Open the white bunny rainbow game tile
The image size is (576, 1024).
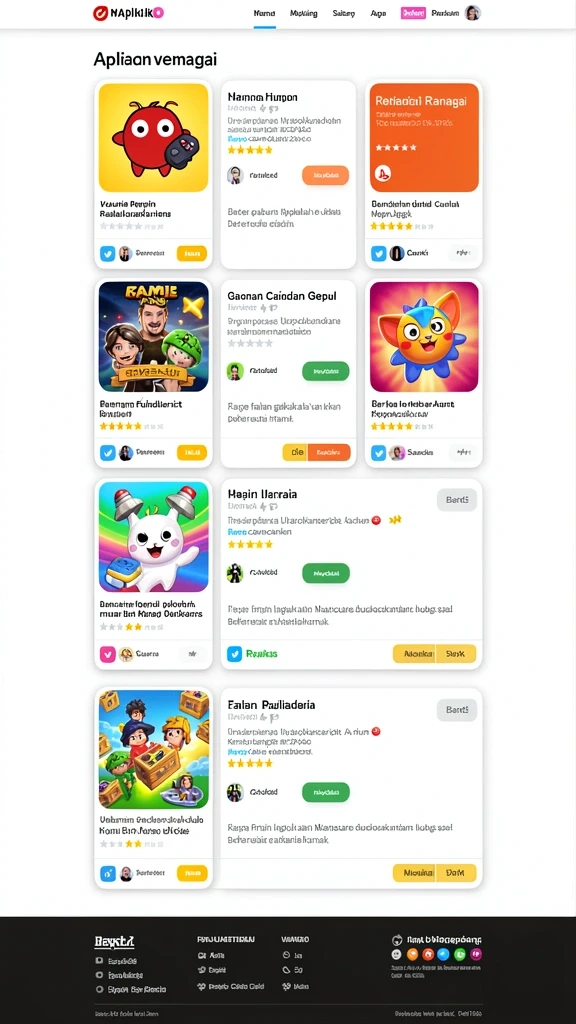point(153,537)
